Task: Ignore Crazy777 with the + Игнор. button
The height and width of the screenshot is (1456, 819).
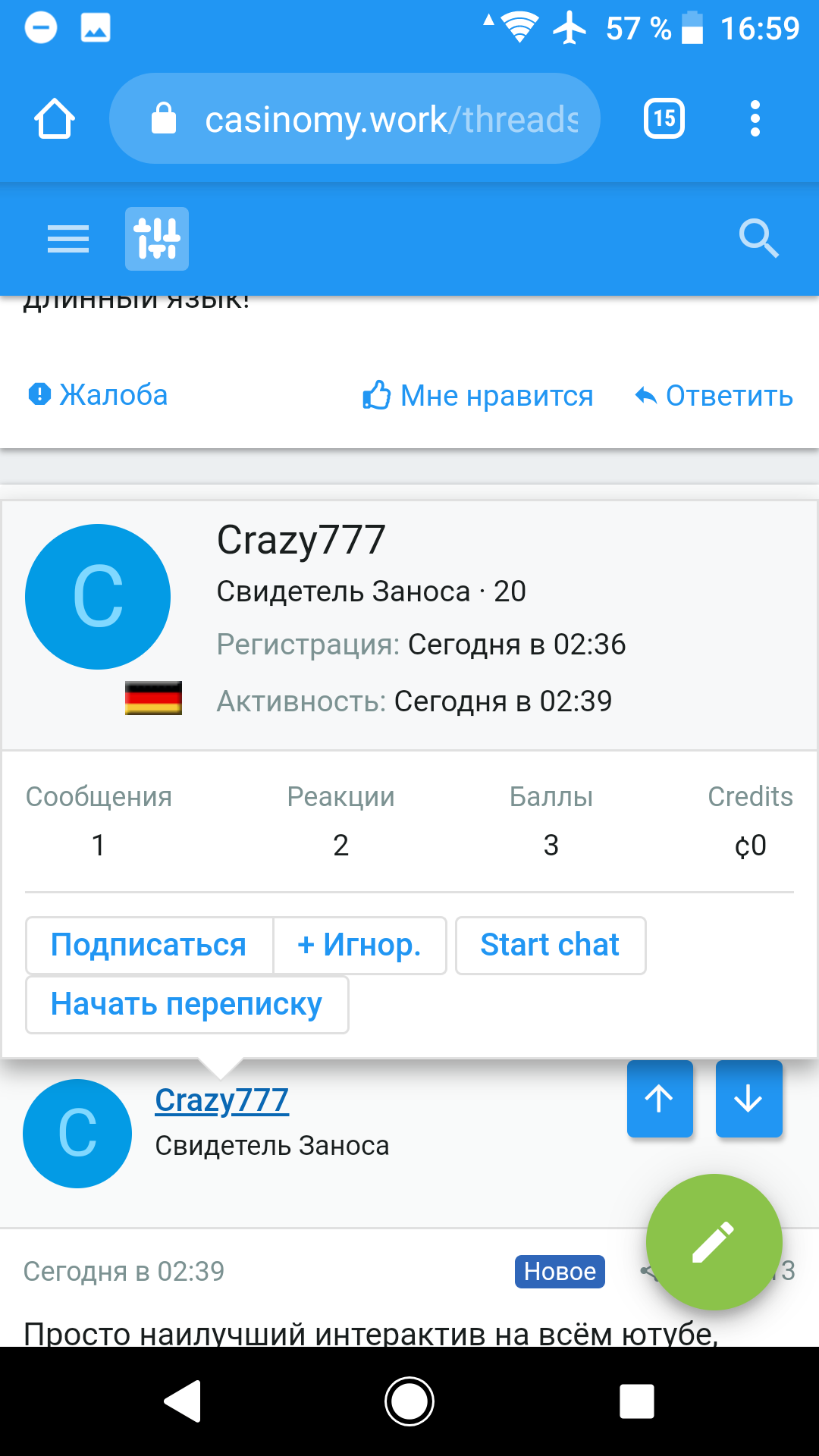Action: tap(359, 945)
